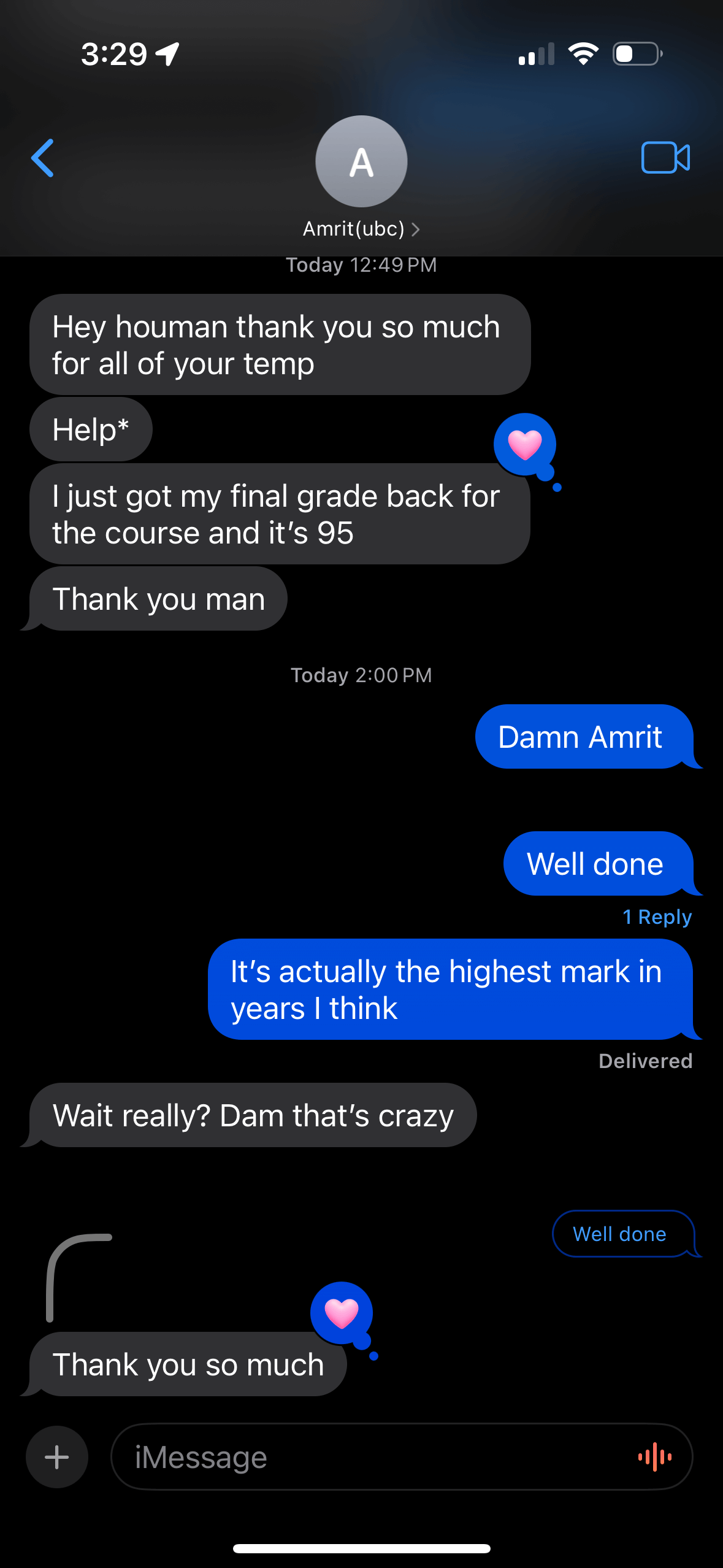Open the plus apps menu
723x1568 pixels.
[57, 1457]
